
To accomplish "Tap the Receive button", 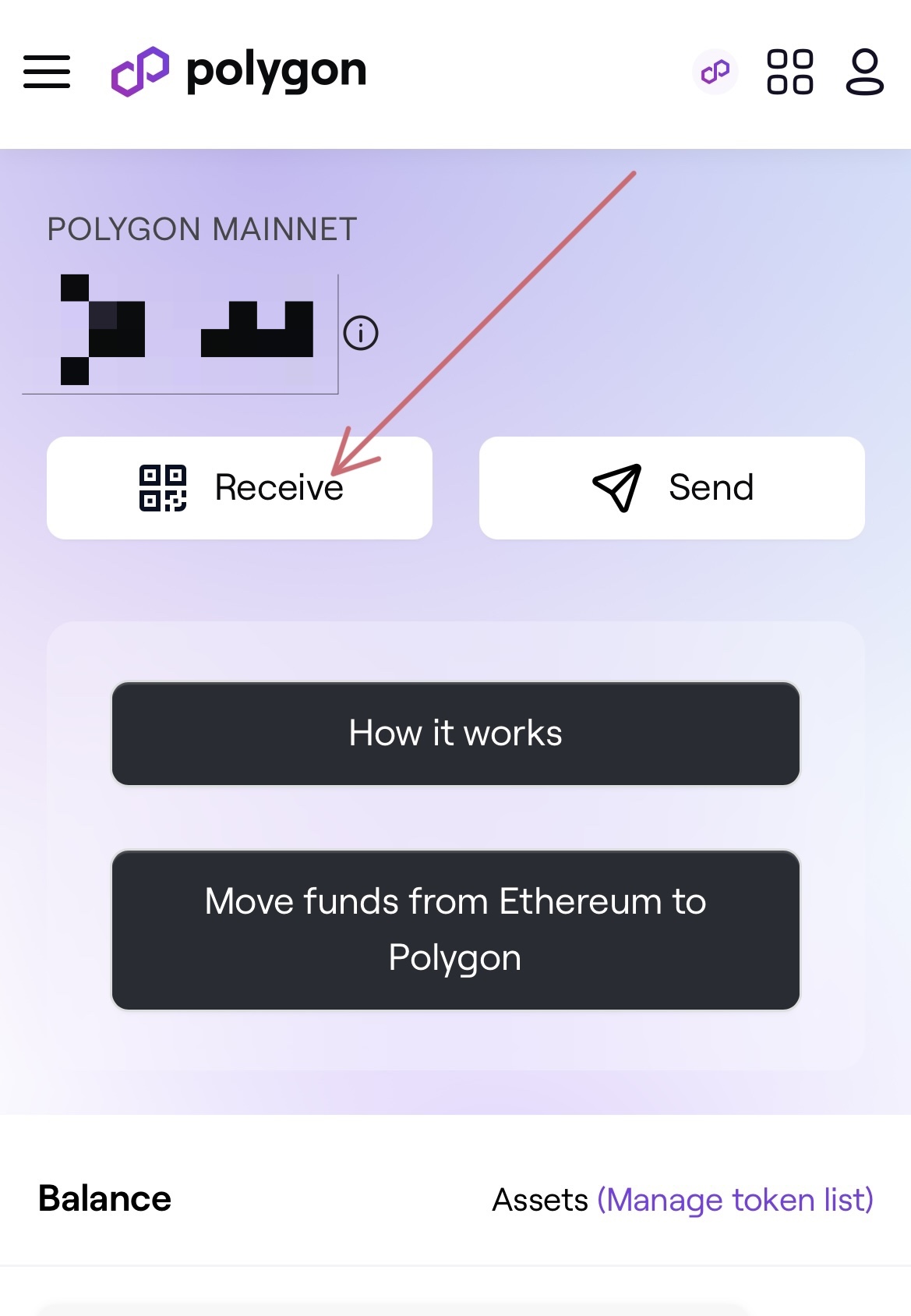I will tap(239, 488).
